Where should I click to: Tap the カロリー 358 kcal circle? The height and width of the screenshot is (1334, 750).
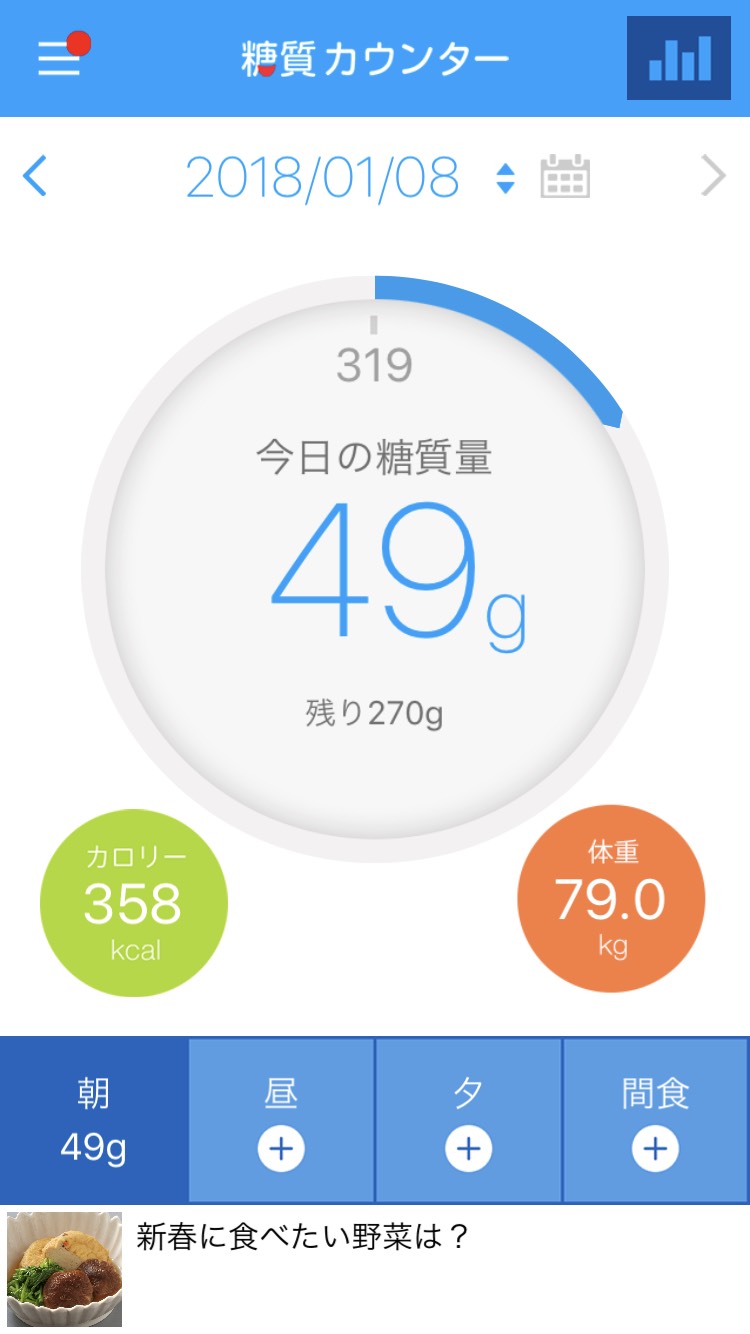(134, 902)
